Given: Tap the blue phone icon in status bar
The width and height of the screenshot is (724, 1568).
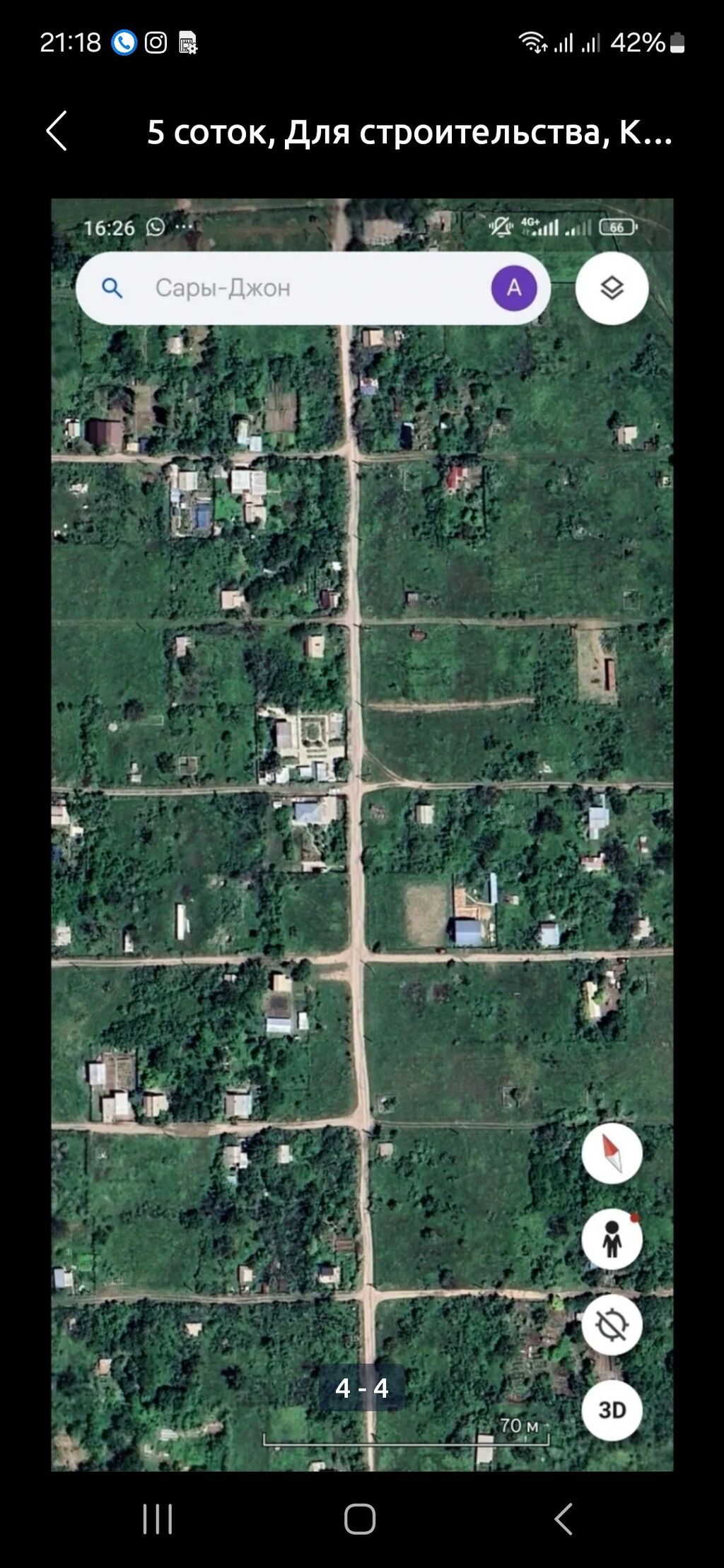Looking at the screenshot, I should (122, 44).
